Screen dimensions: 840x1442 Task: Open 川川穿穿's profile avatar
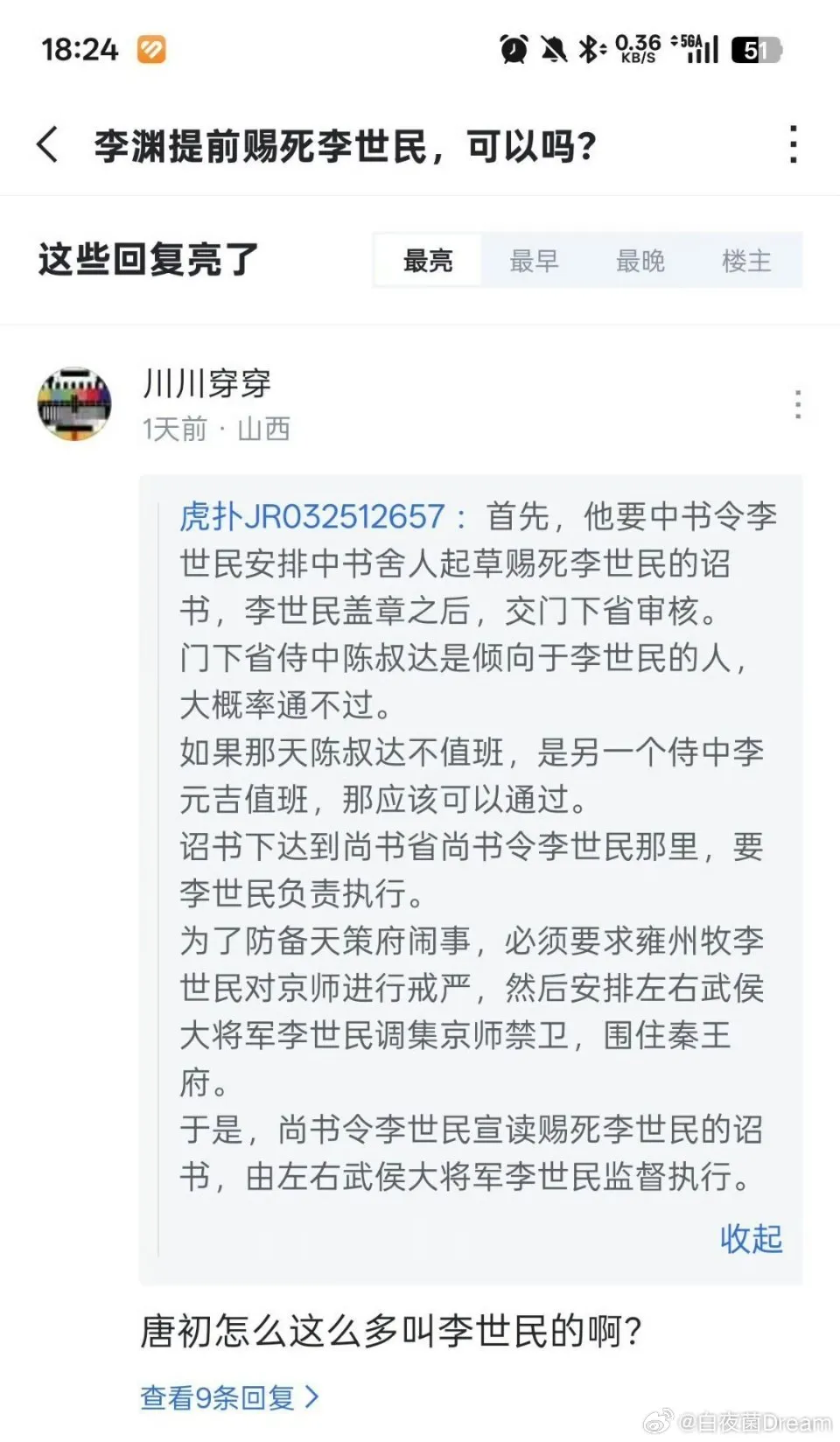(x=74, y=403)
